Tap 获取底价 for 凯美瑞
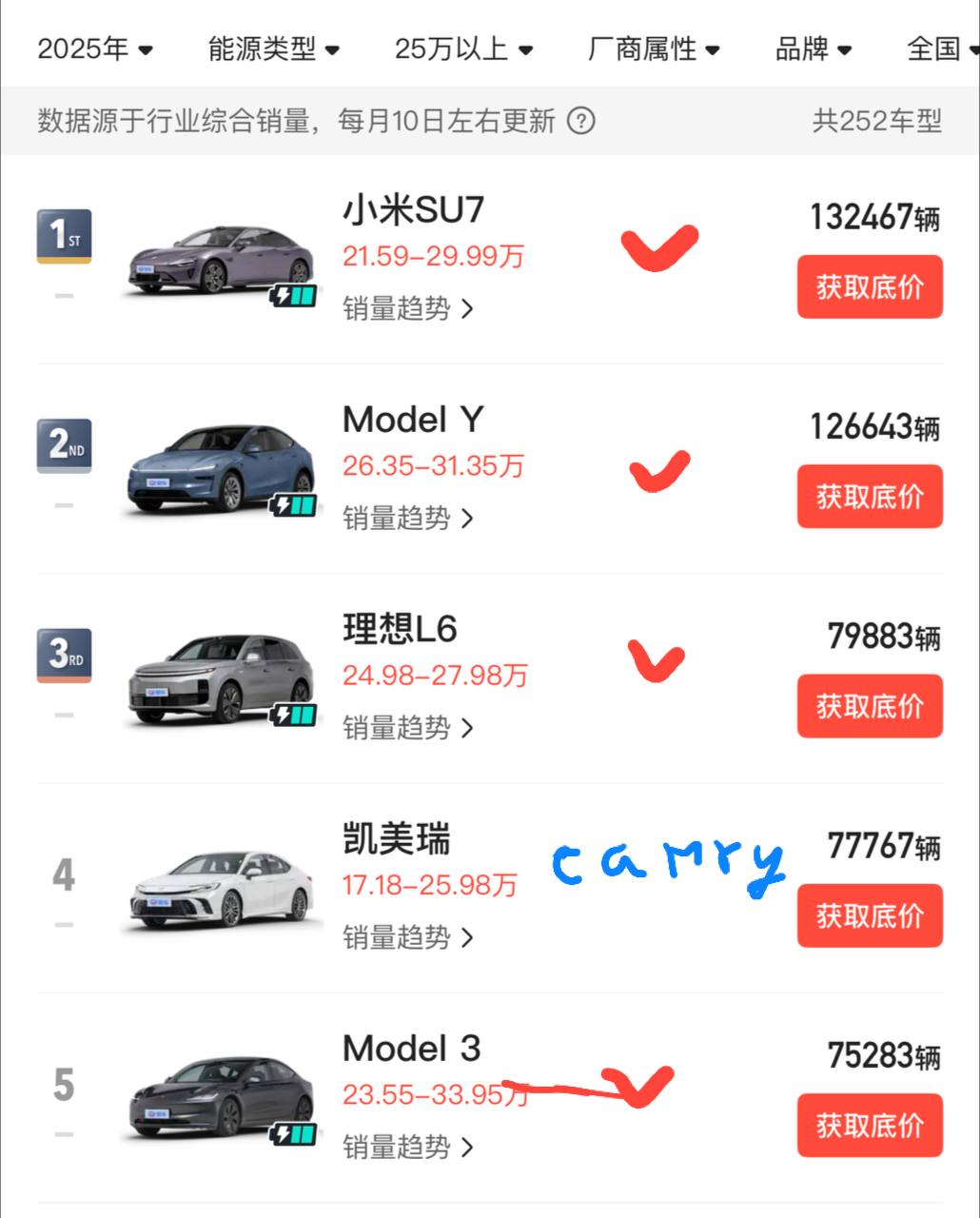 [869, 914]
